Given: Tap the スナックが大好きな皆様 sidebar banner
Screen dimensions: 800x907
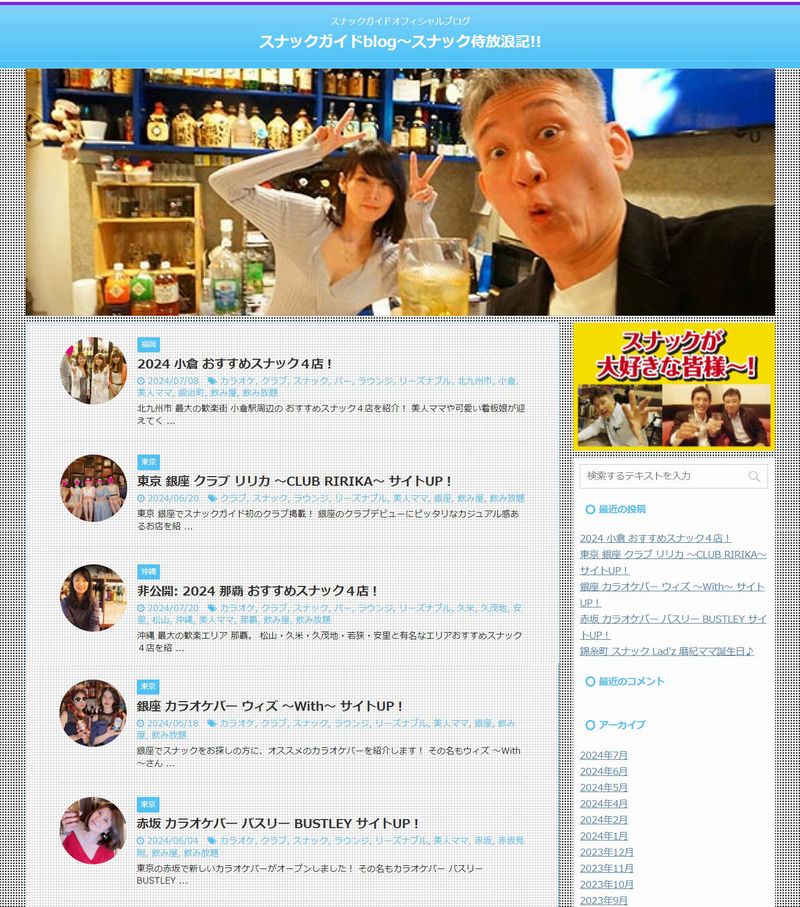Looking at the screenshot, I should point(674,386).
